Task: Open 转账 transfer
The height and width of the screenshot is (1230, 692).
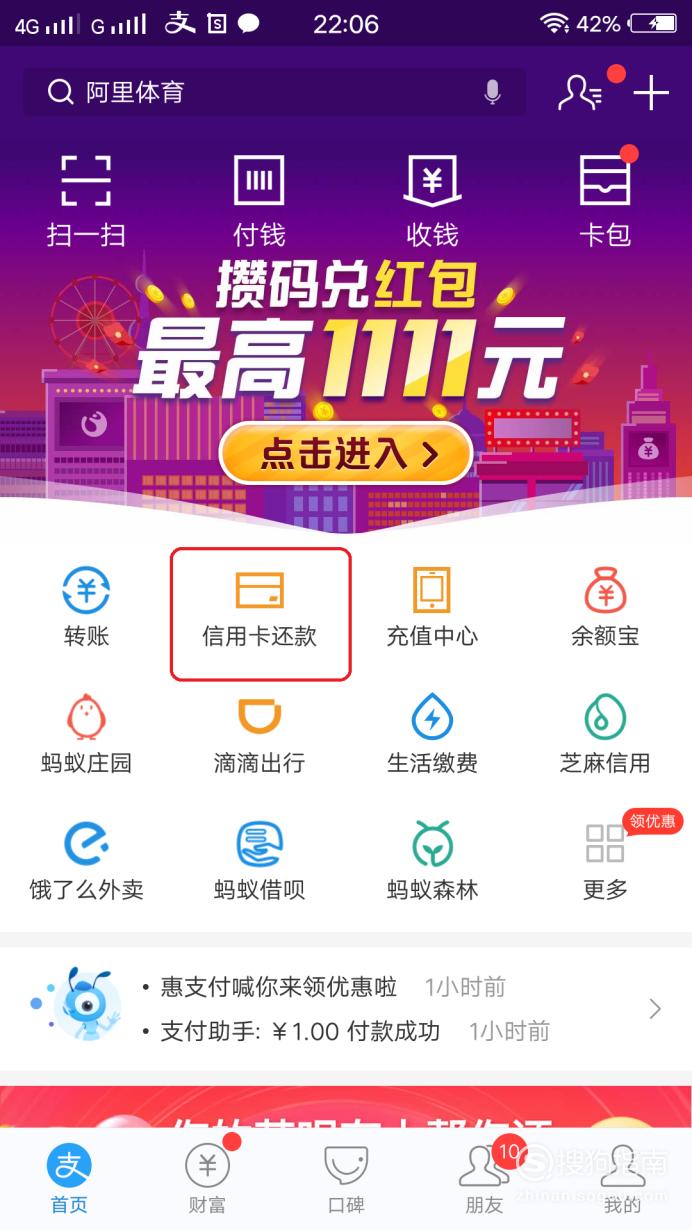Action: [86, 607]
